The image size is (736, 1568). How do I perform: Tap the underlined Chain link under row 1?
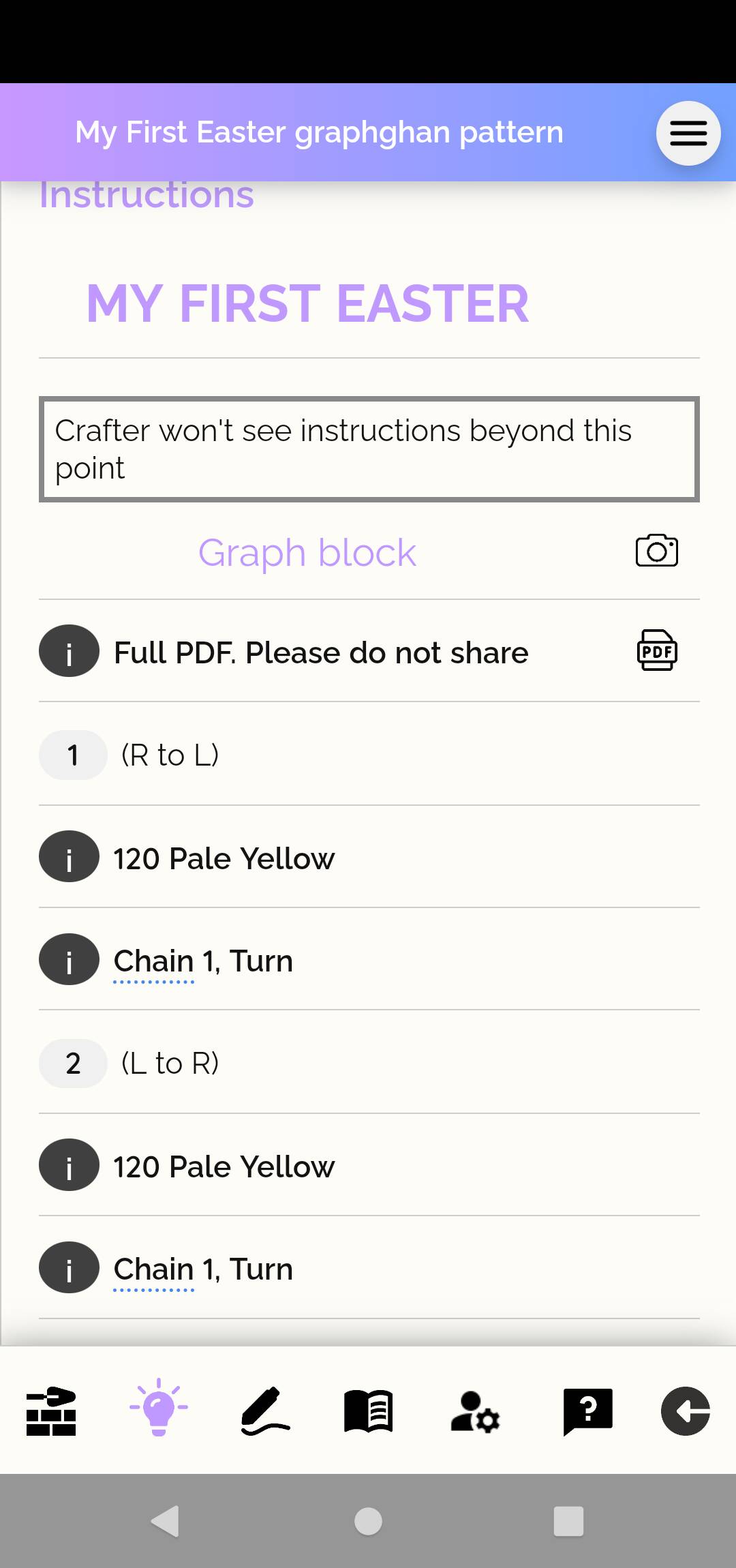point(153,962)
